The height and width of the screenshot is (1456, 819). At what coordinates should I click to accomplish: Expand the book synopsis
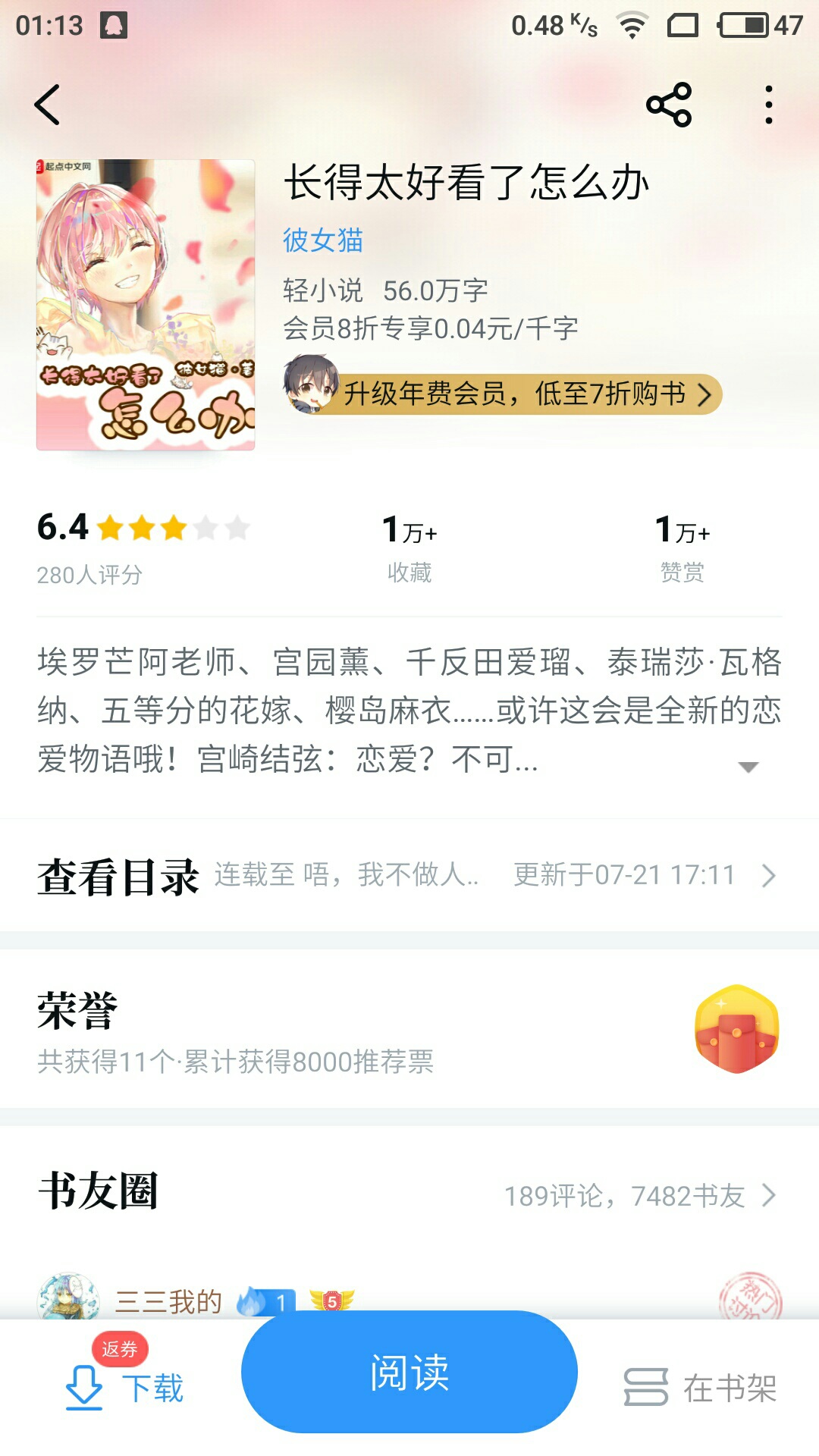[x=748, y=767]
